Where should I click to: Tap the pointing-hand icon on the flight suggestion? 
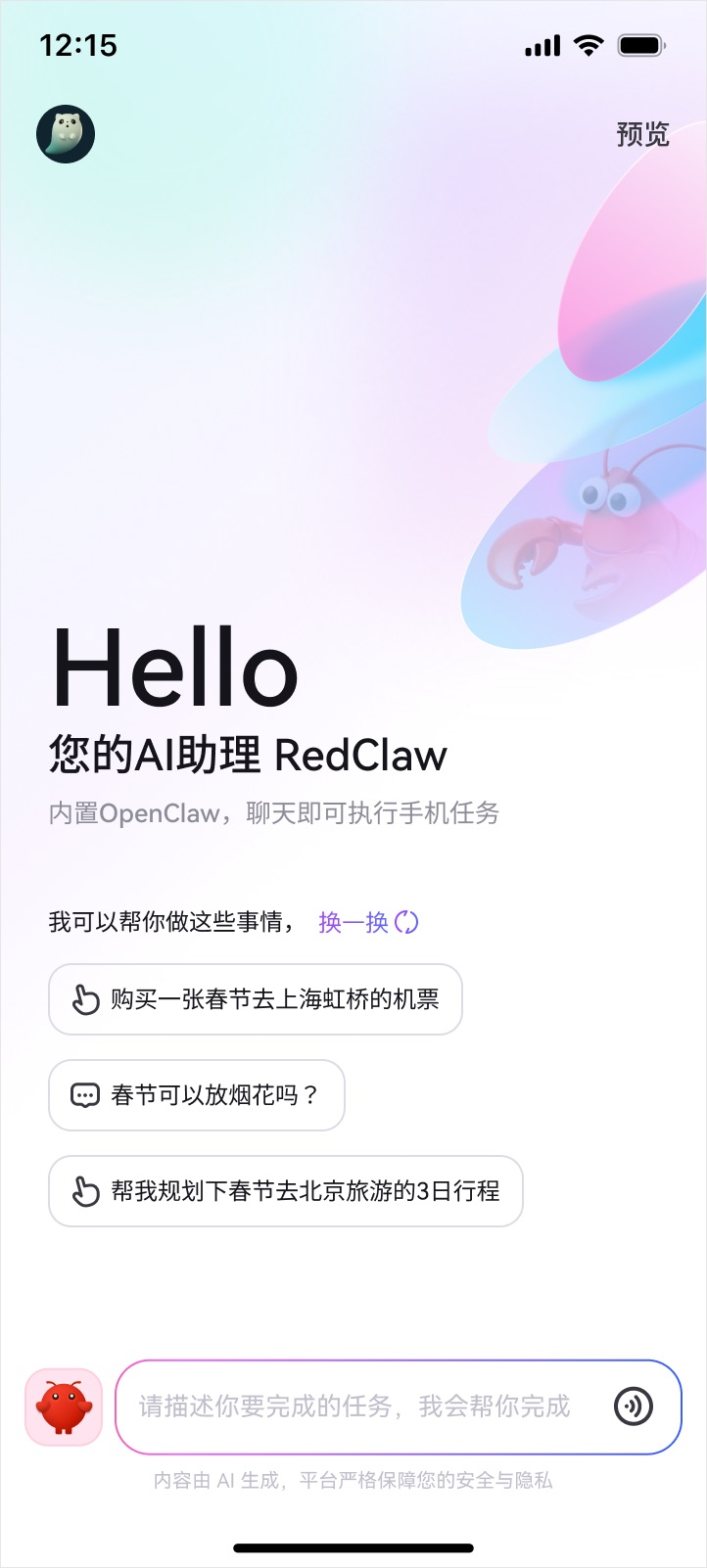click(x=86, y=999)
